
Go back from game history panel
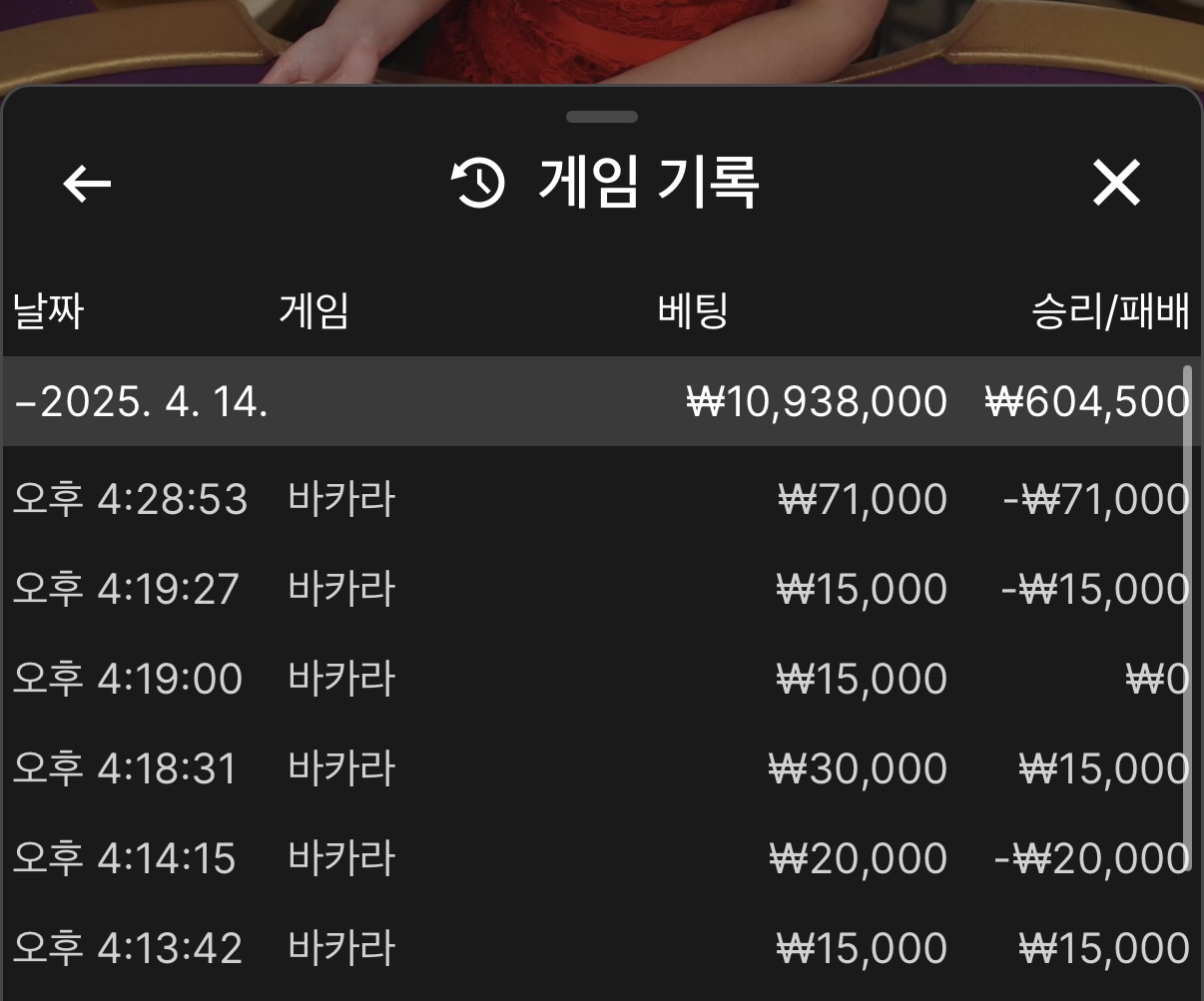click(87, 184)
